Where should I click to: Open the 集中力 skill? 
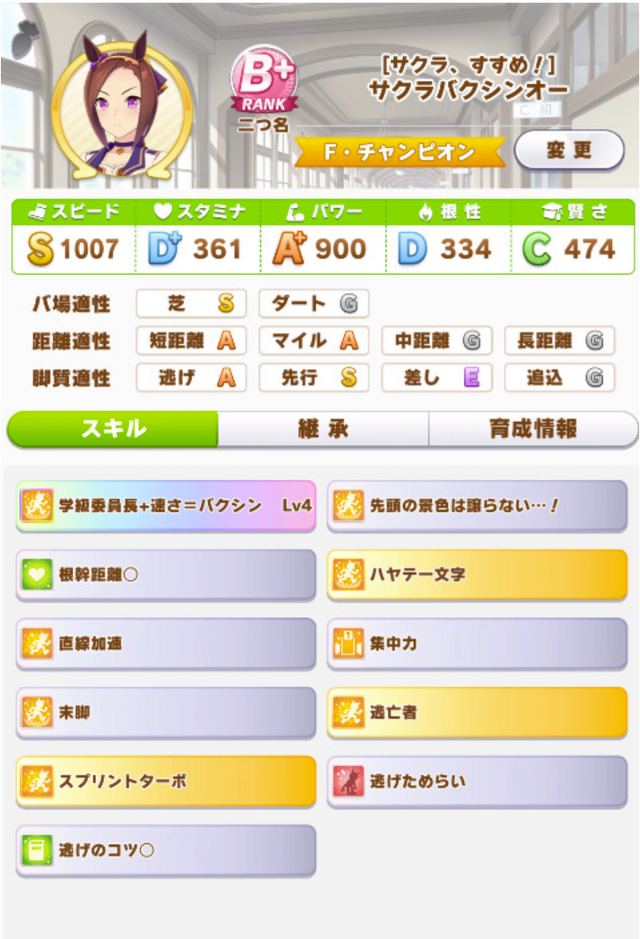pyautogui.click(x=477, y=643)
